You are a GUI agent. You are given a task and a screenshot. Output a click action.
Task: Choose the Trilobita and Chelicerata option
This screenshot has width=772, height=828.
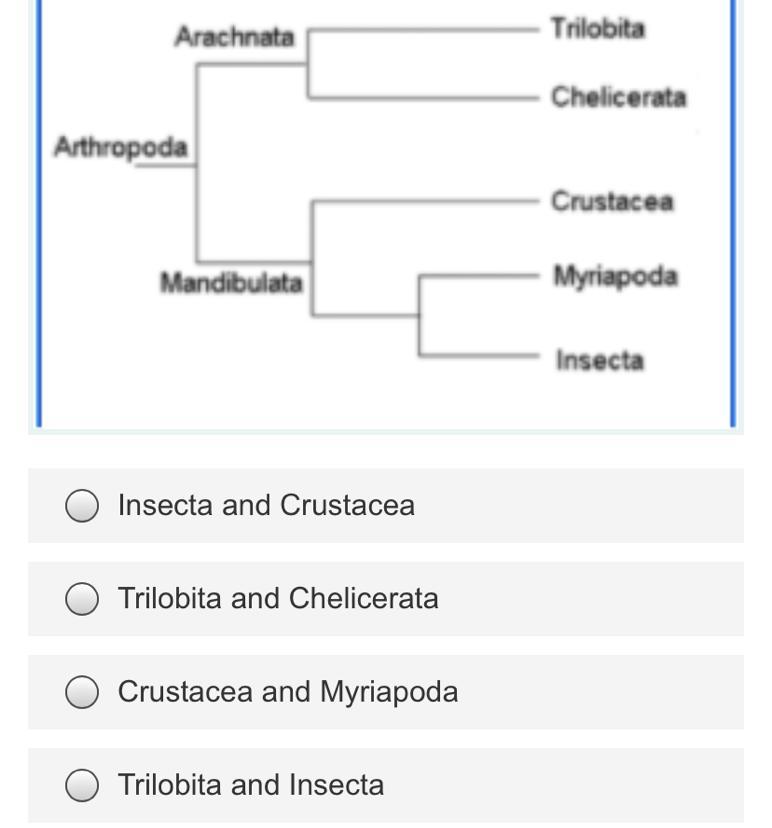click(x=82, y=599)
